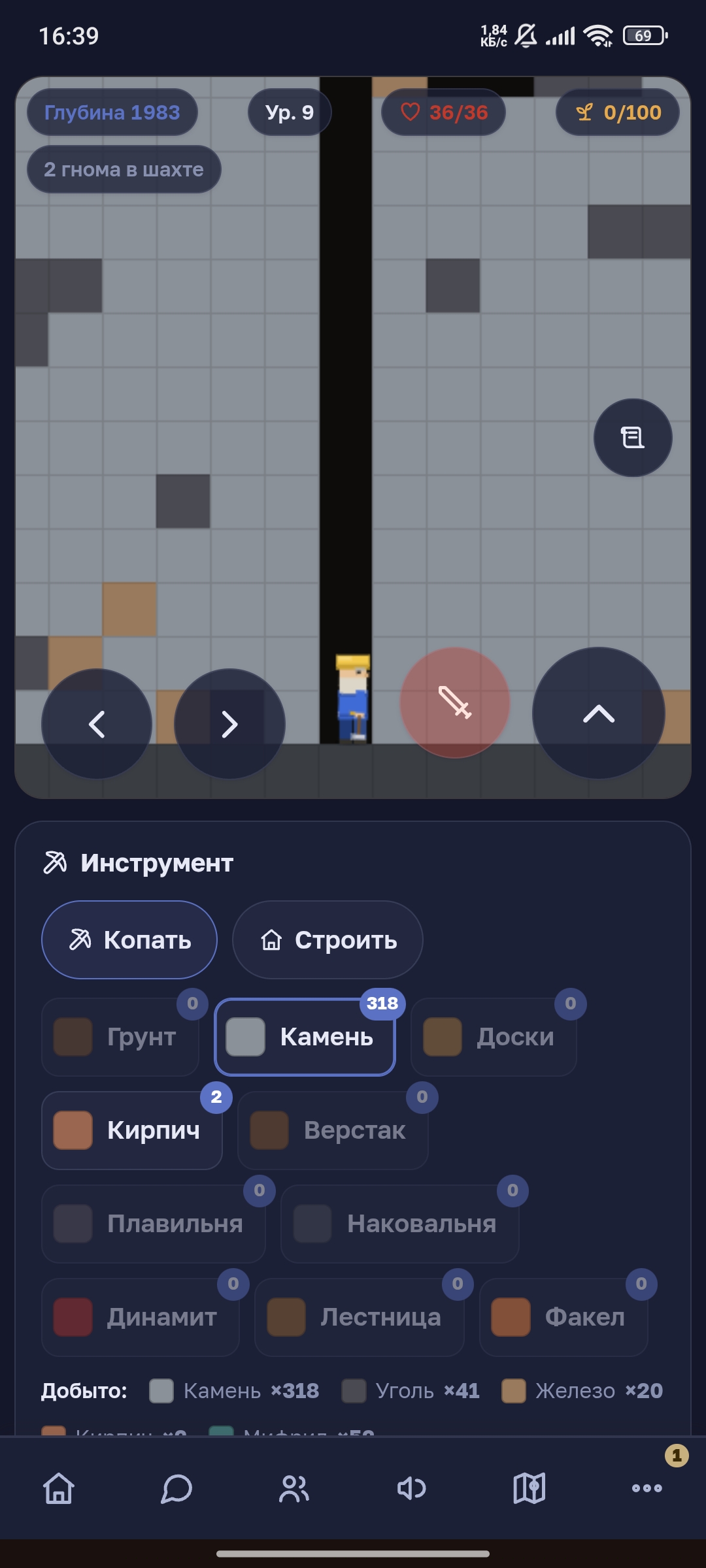Choose the Камень block

pyautogui.click(x=305, y=1037)
